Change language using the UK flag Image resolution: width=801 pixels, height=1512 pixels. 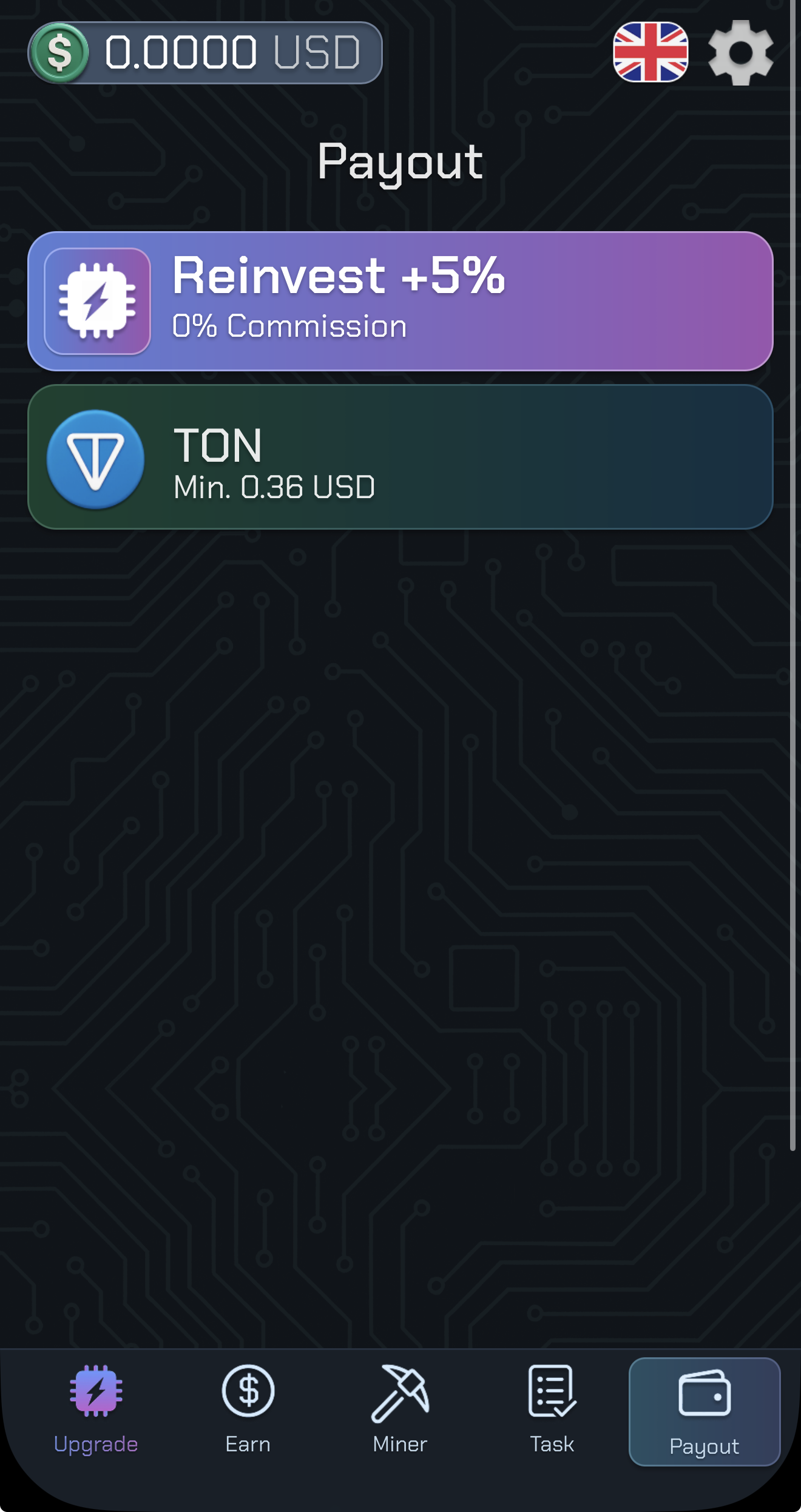click(x=650, y=52)
